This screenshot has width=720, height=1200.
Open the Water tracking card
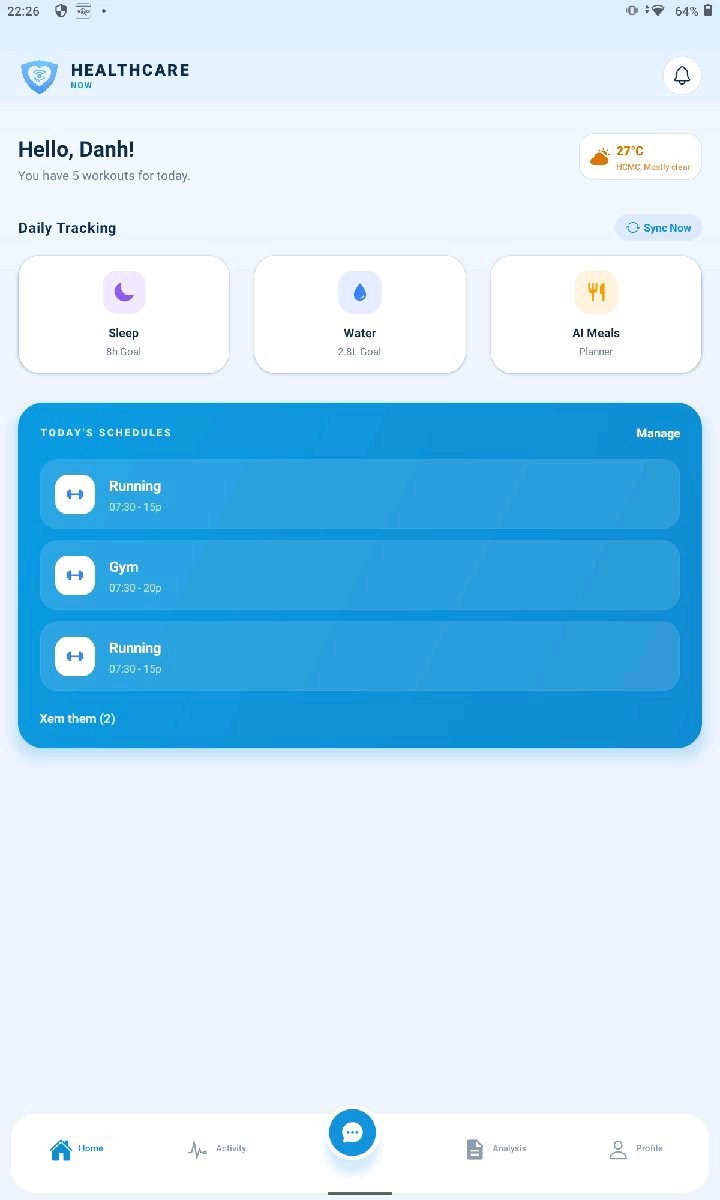click(x=360, y=314)
